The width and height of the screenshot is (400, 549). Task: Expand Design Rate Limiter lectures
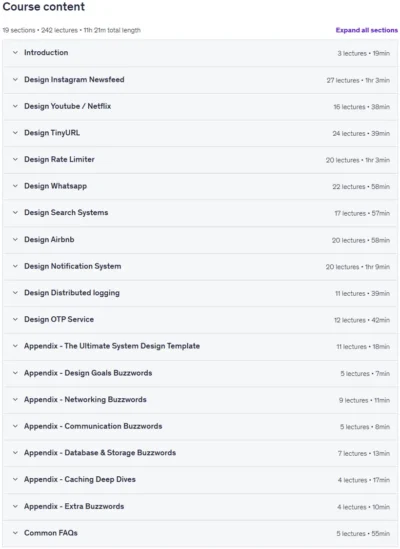(200, 160)
